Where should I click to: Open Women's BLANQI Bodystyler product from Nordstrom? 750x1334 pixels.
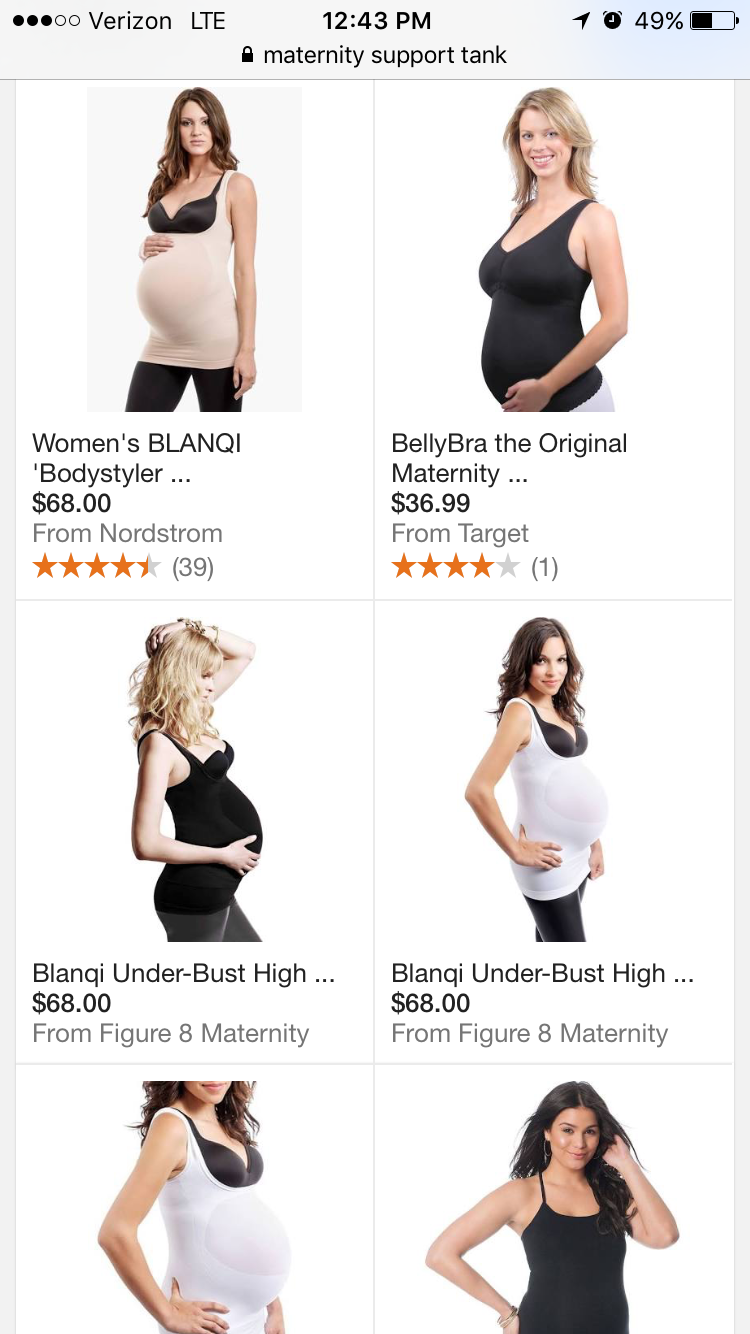[195, 250]
